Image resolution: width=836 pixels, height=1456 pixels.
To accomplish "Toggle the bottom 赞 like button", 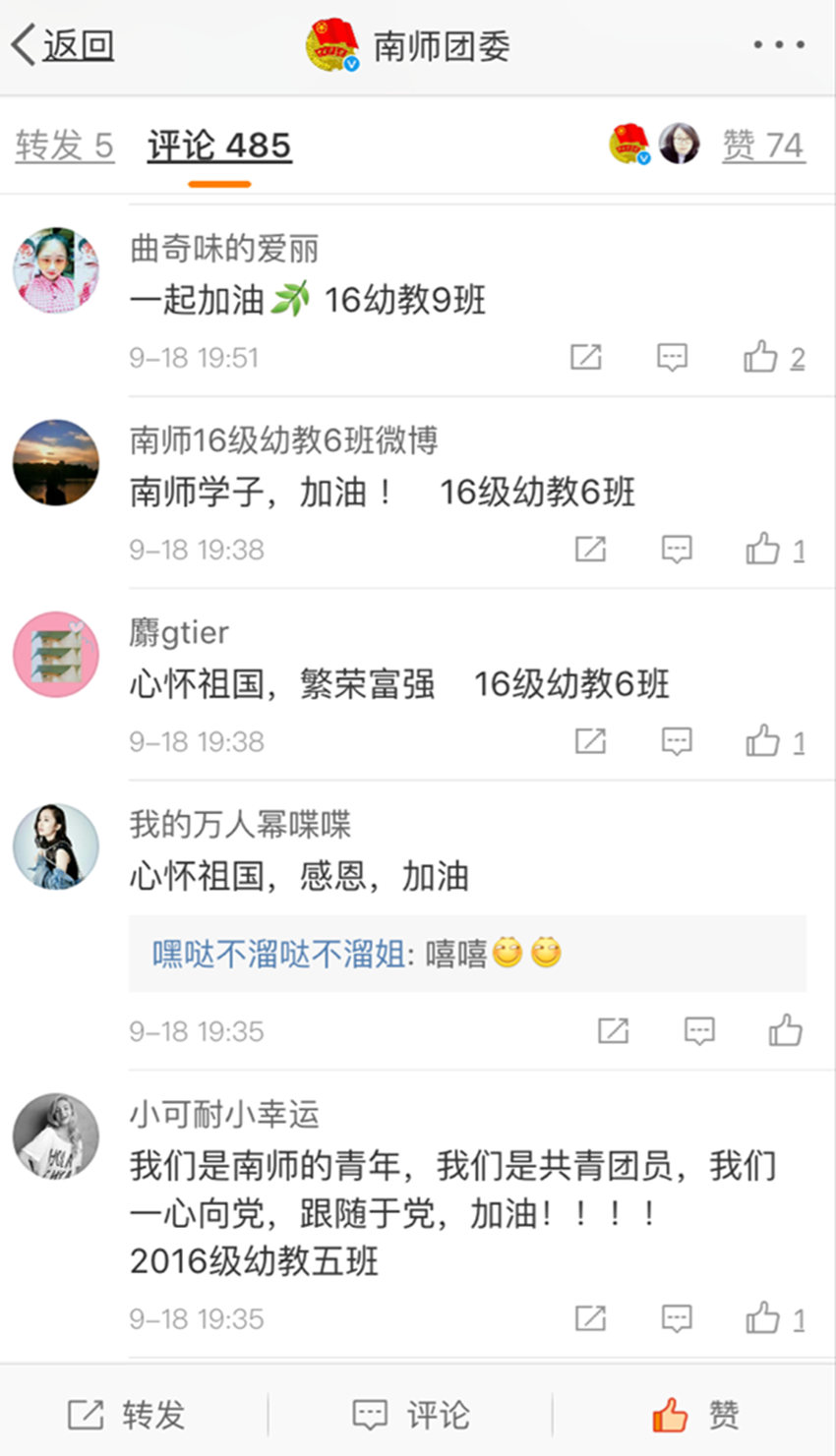I will click(x=694, y=1416).
